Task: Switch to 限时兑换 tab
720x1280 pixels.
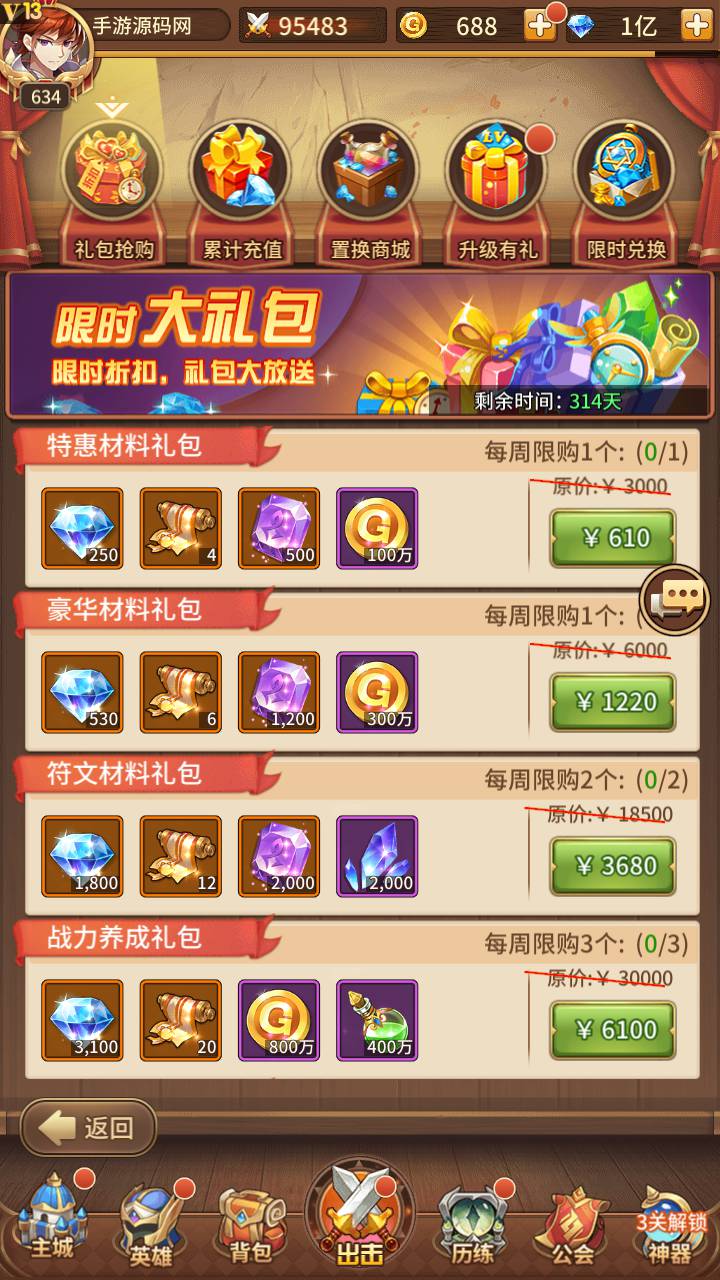Action: click(x=625, y=190)
